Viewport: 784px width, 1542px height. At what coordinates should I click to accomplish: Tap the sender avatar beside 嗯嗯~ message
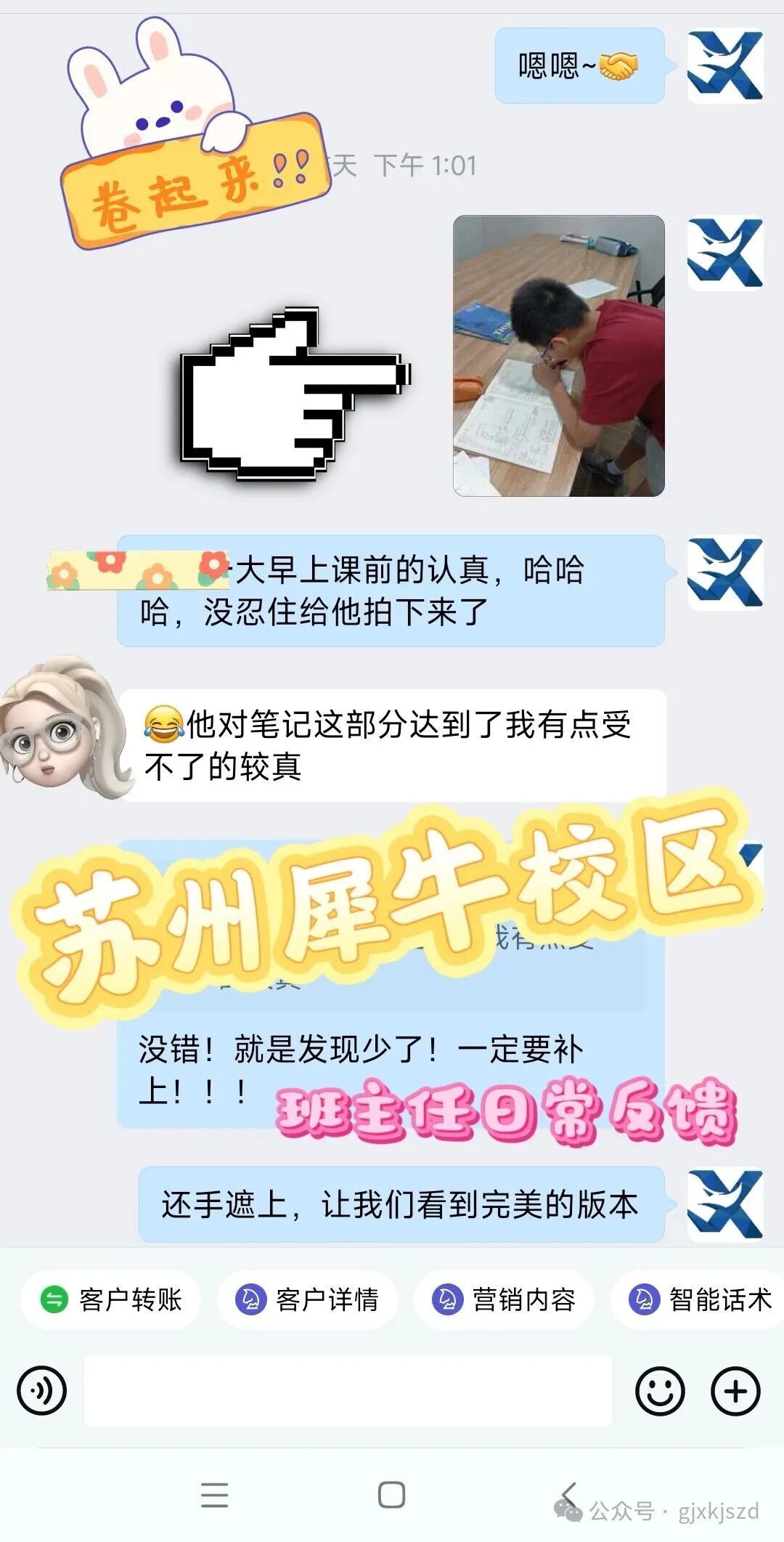click(724, 65)
